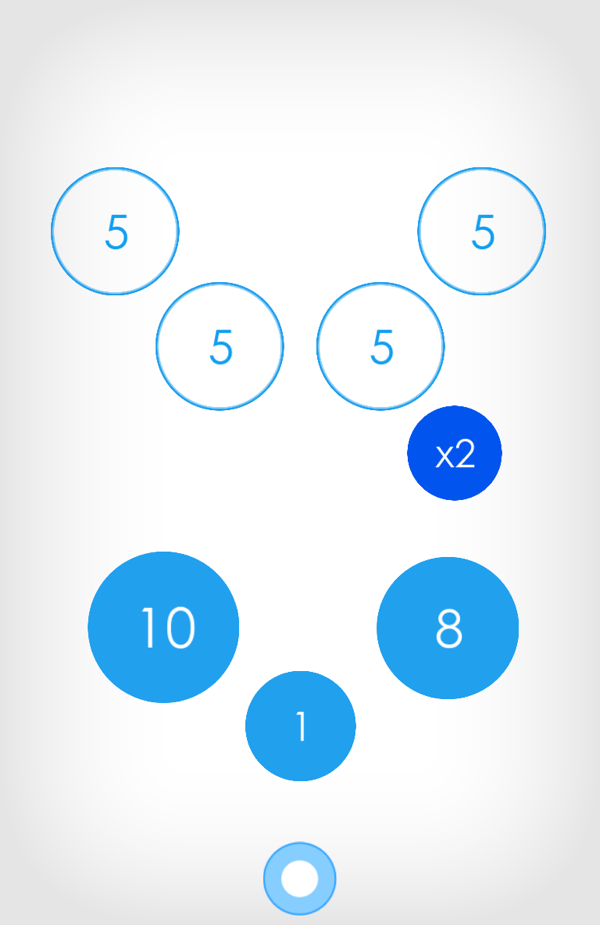Activate the dark blue x2 multiplier circle

point(454,453)
